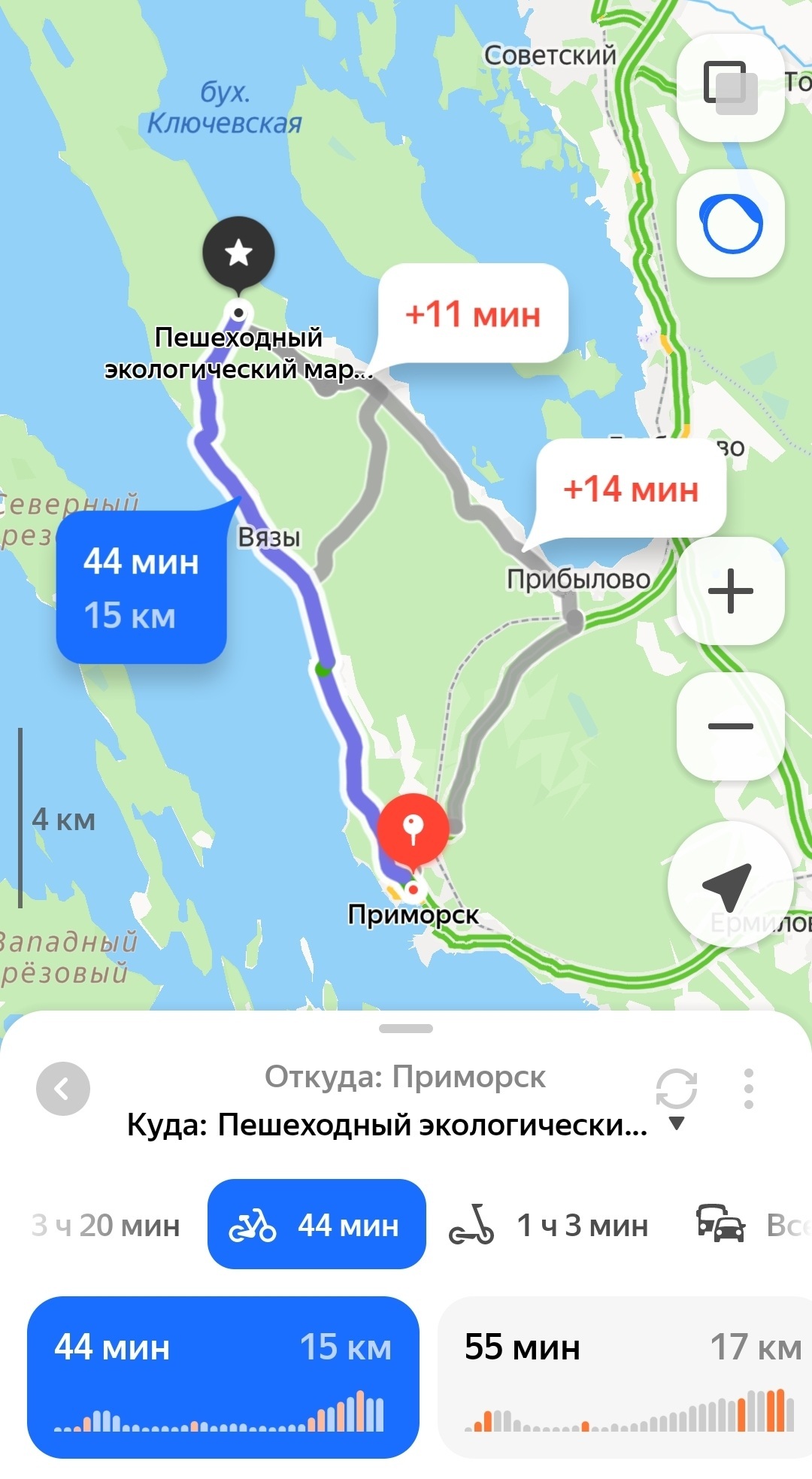This screenshot has height=1479, width=812.
Task: Go back from route panel
Action: pyautogui.click(x=63, y=1088)
